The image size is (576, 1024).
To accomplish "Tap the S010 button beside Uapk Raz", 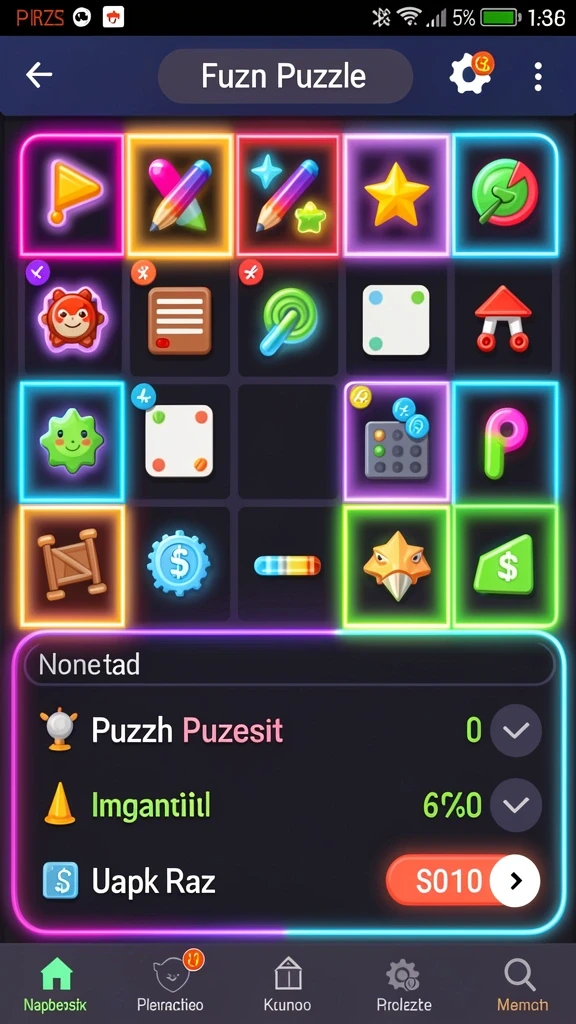I will [464, 880].
